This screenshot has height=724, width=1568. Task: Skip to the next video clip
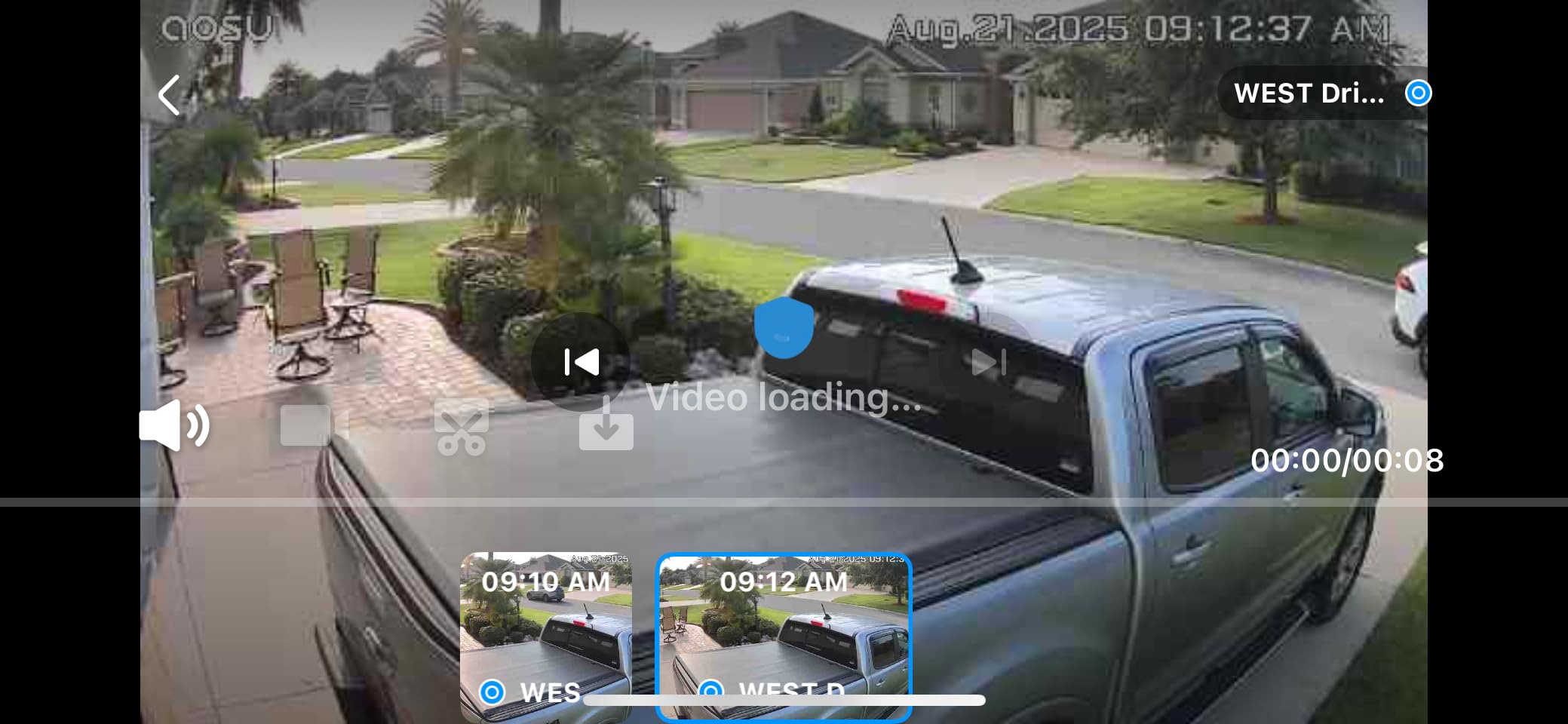988,362
